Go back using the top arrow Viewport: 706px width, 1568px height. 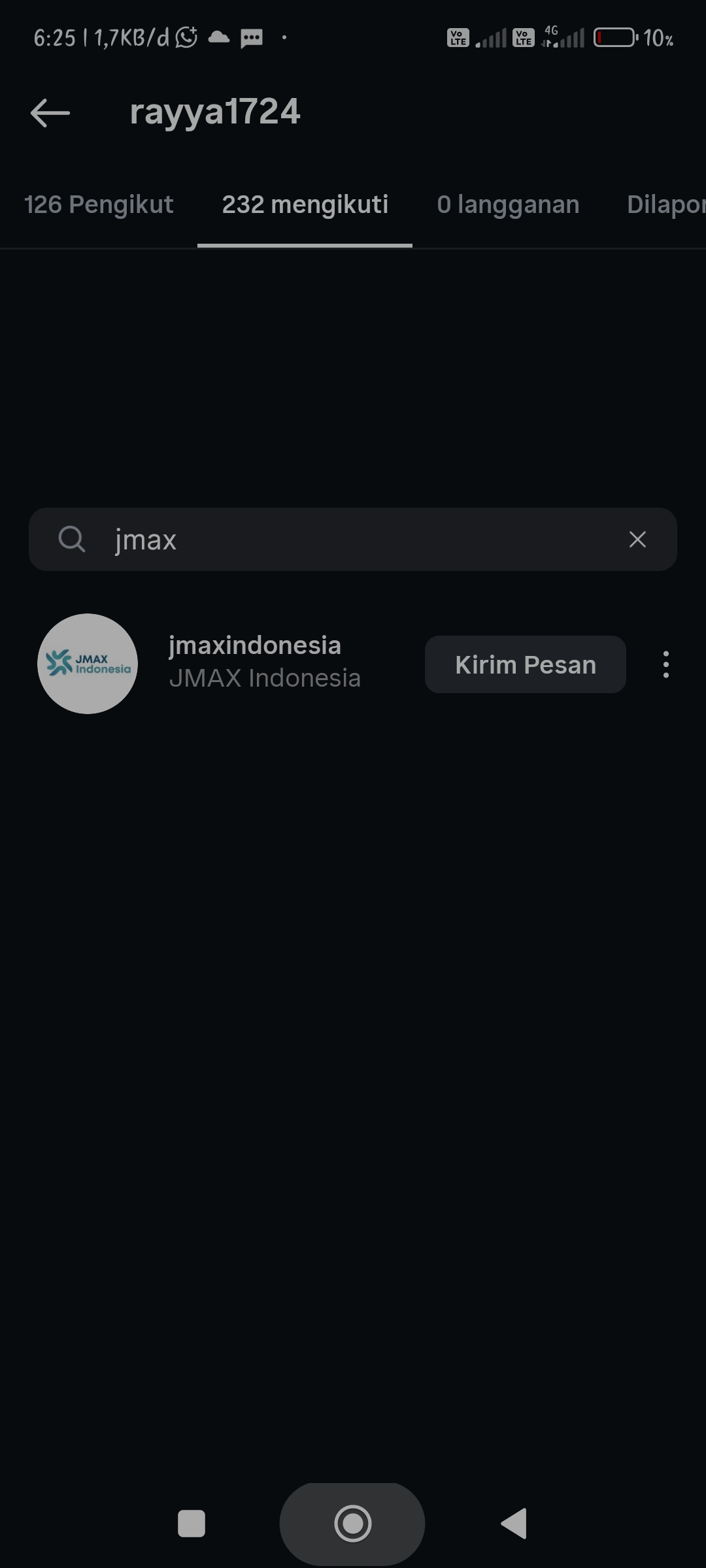[50, 112]
